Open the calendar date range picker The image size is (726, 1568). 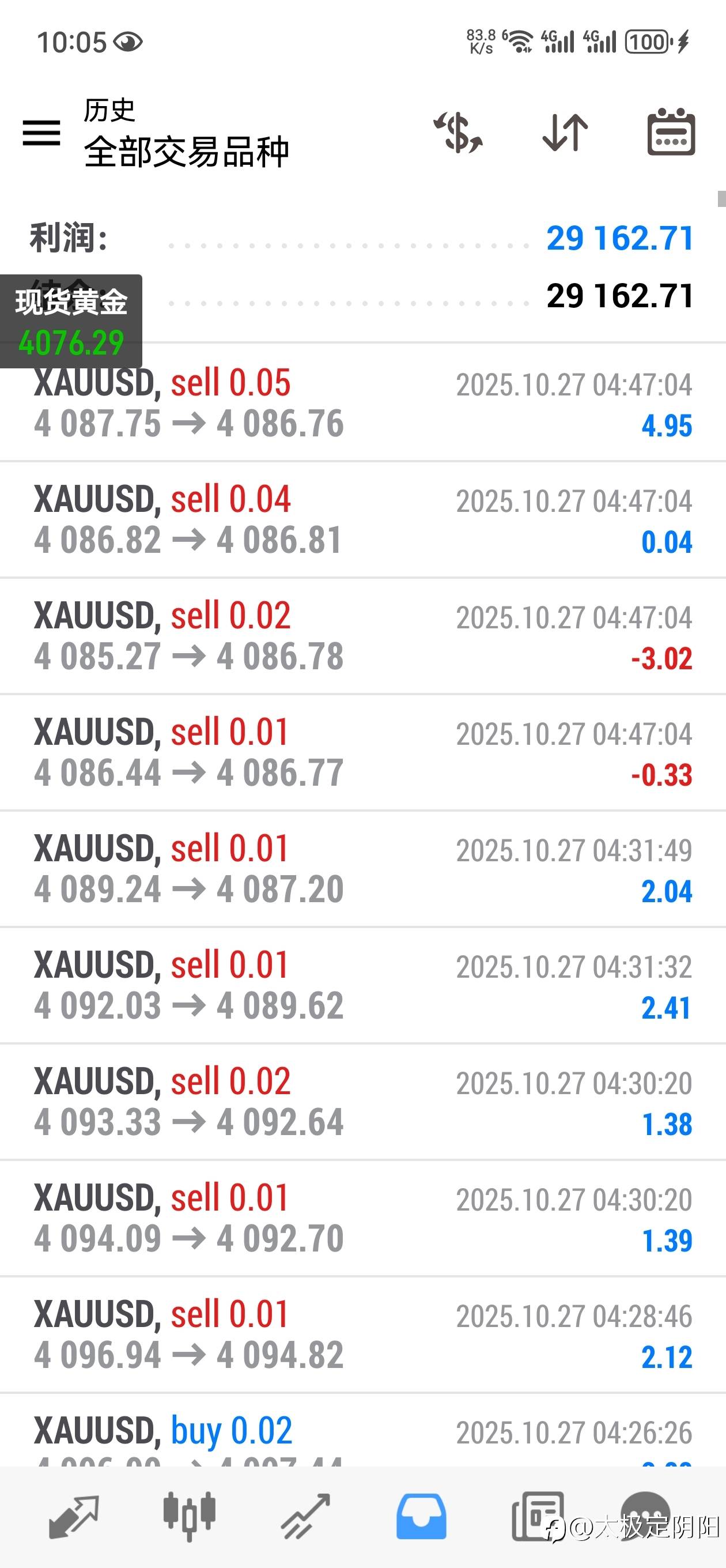click(x=671, y=133)
